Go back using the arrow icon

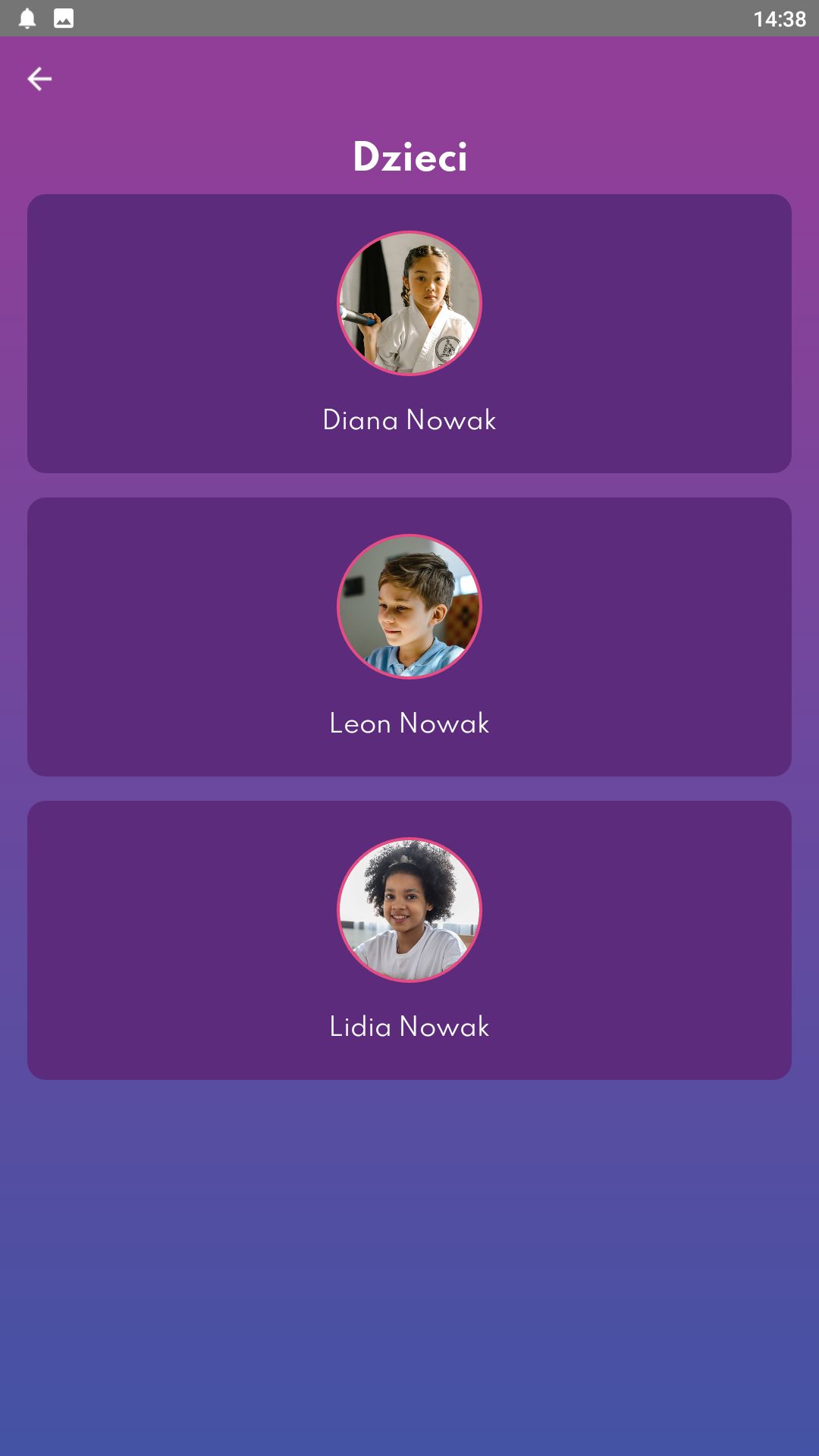coord(39,79)
